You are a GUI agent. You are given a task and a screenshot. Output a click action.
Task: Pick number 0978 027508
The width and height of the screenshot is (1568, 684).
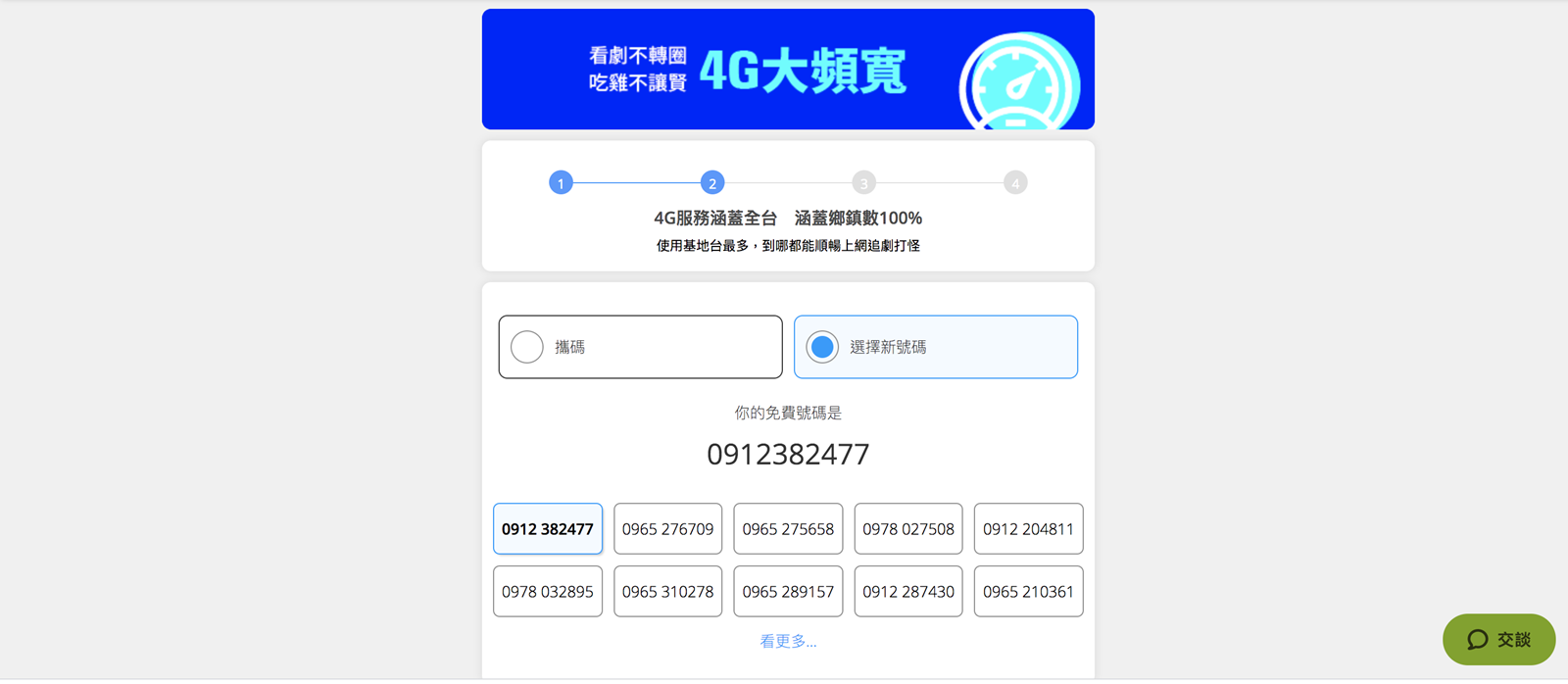908,529
